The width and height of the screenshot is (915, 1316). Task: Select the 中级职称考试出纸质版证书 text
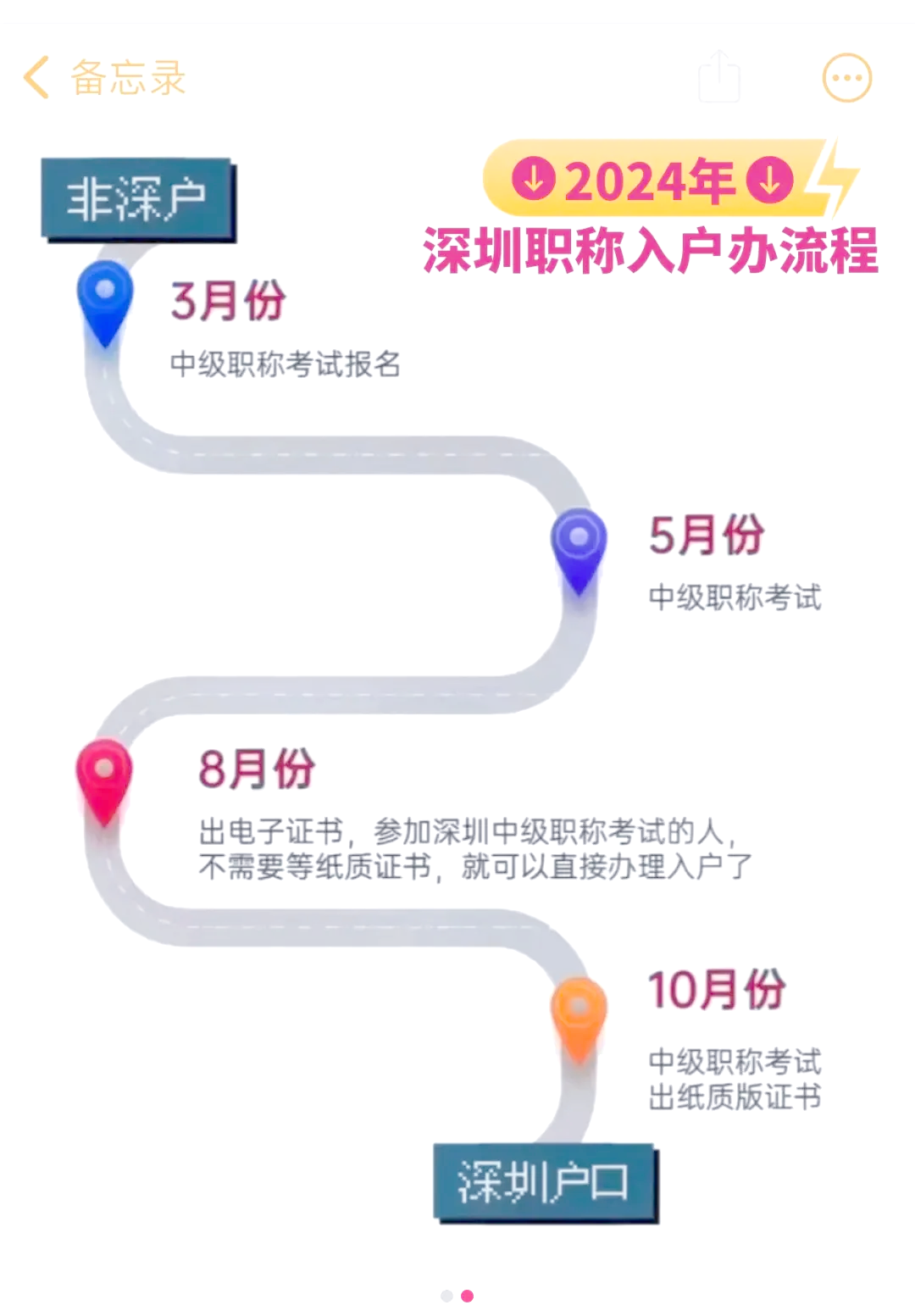click(x=734, y=1076)
